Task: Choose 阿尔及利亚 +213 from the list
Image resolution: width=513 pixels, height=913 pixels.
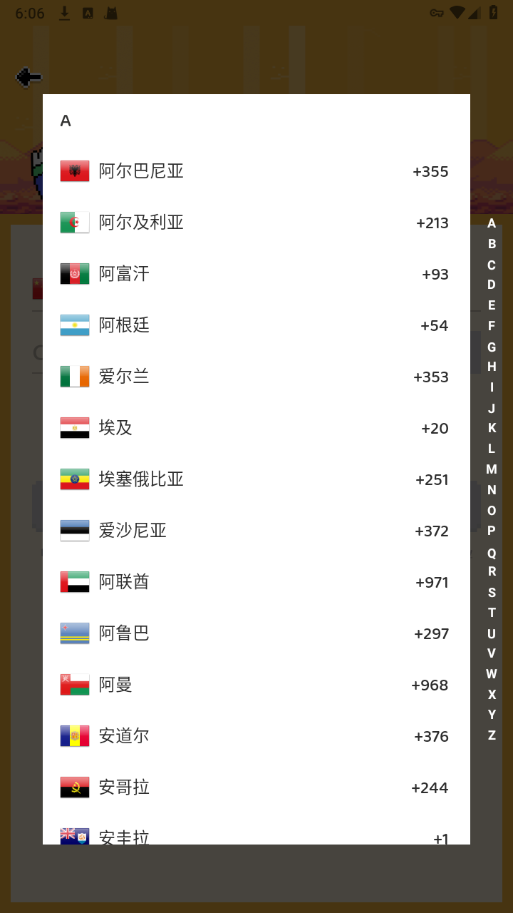Action: 256,222
